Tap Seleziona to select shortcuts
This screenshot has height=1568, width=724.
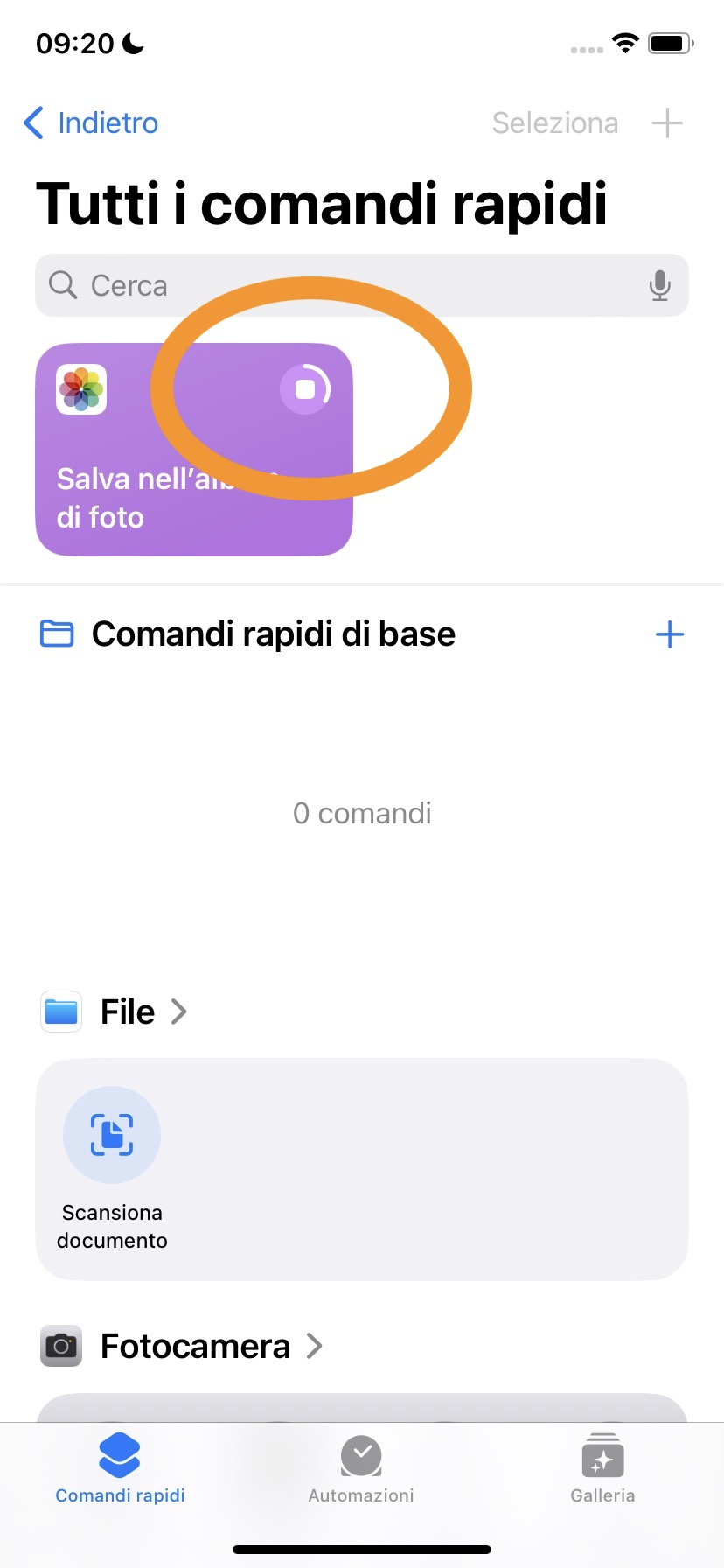[x=554, y=123]
